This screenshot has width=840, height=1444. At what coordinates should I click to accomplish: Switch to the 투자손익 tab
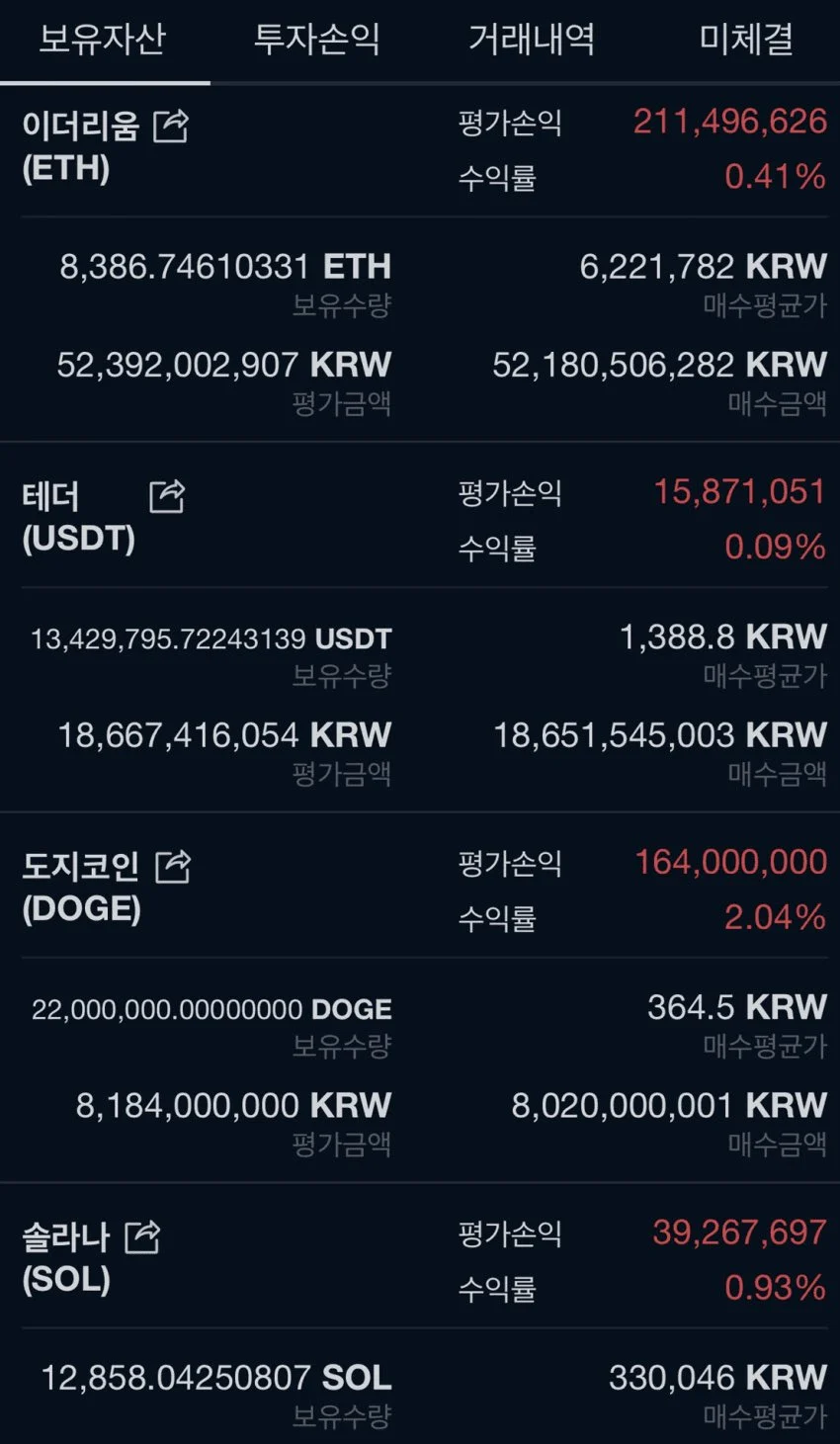316,40
